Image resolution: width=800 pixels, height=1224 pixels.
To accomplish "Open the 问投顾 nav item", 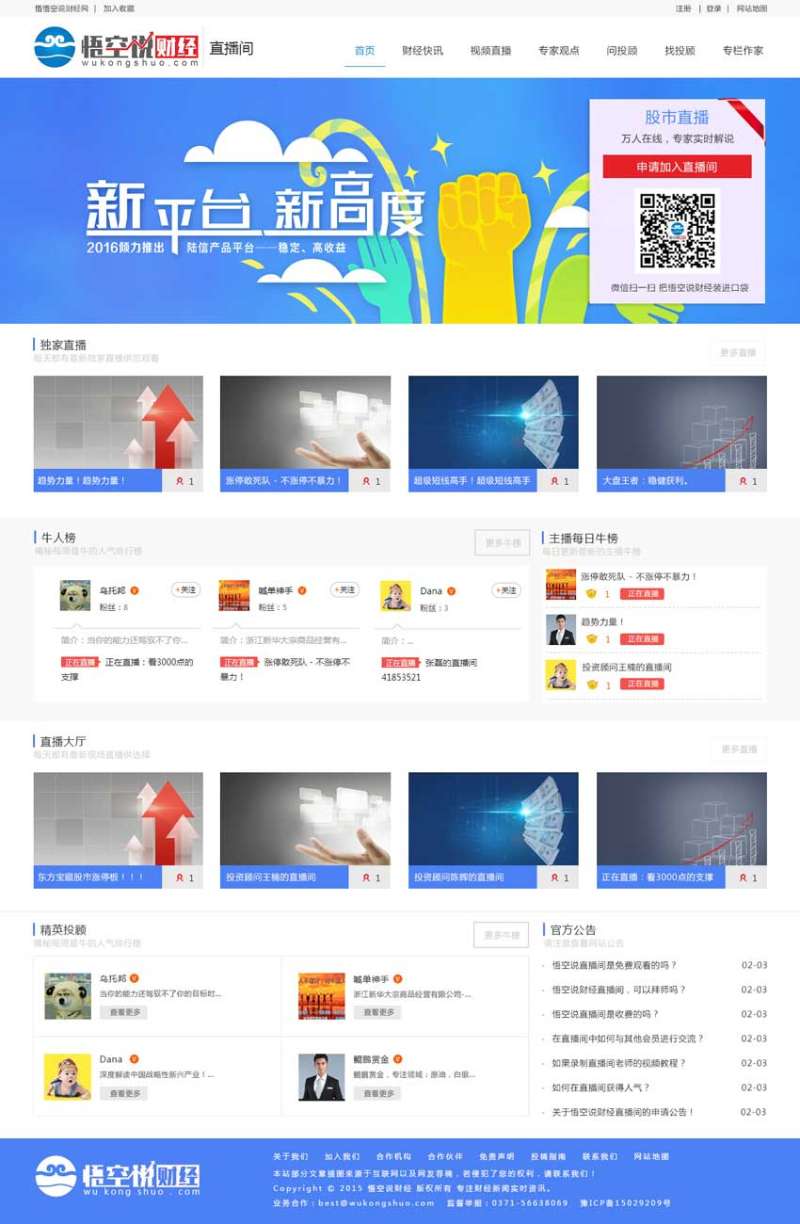I will pos(621,50).
